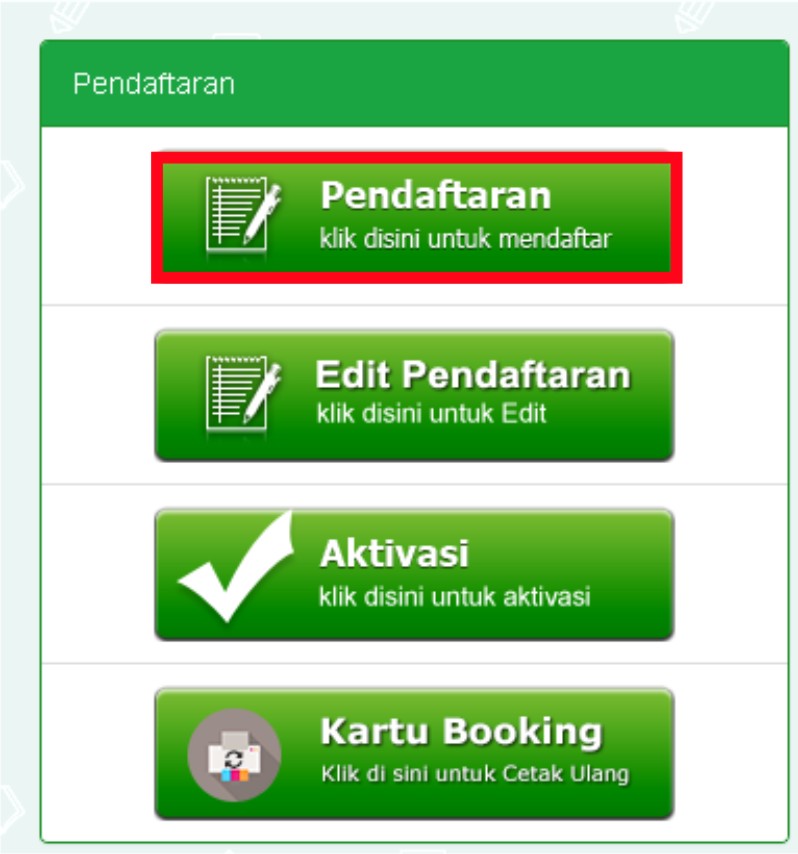Tap the Pendaftaran button to register

click(415, 216)
